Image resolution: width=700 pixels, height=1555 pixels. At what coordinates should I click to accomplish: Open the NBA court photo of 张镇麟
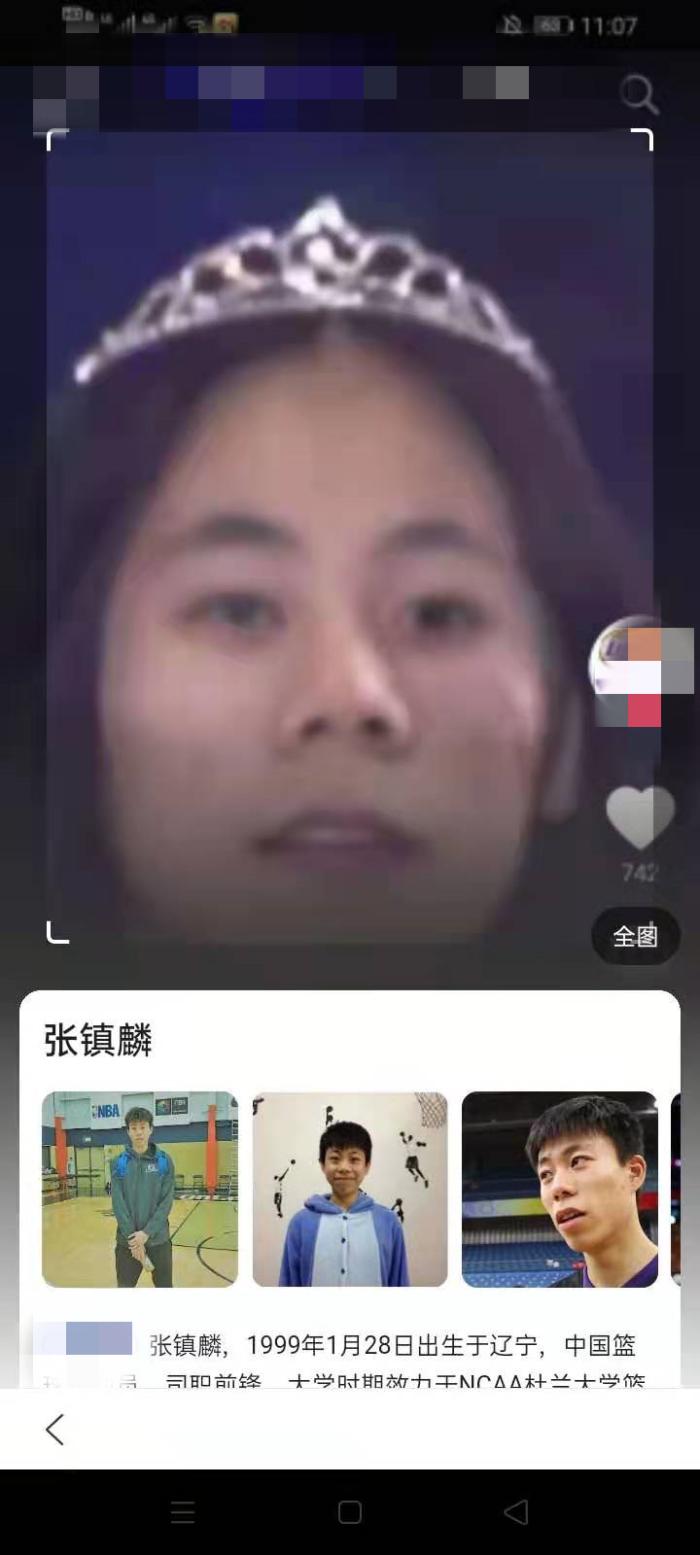tap(140, 1189)
